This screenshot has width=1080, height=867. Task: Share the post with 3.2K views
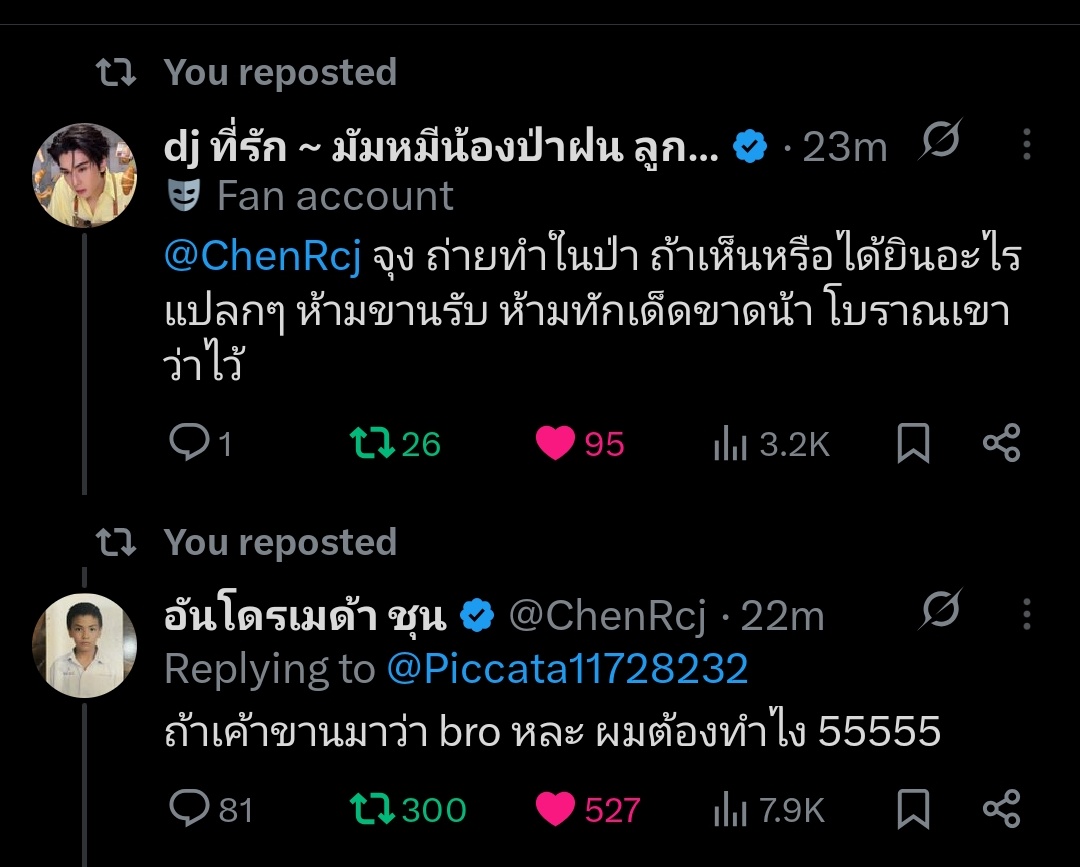[x=1001, y=443]
